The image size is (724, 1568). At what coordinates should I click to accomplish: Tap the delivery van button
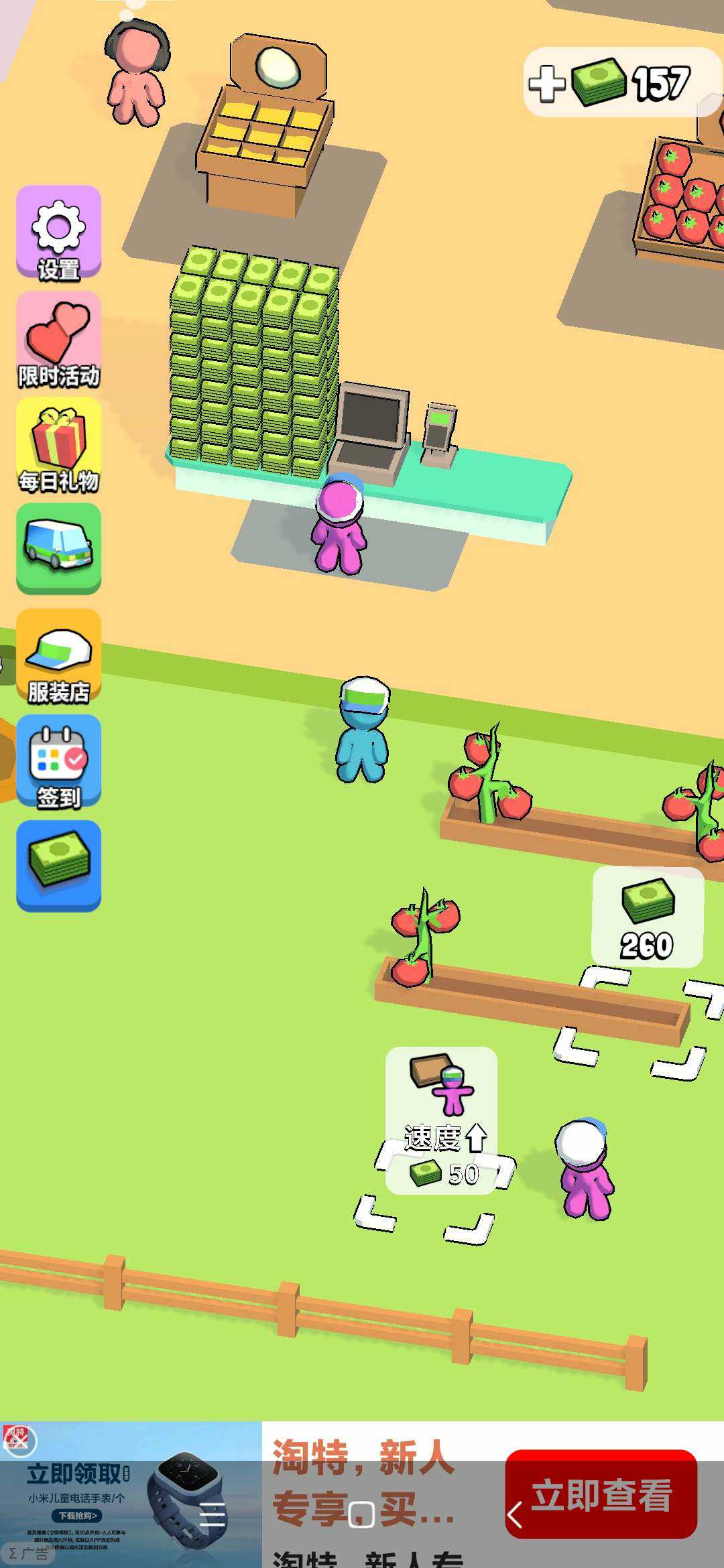point(59,548)
